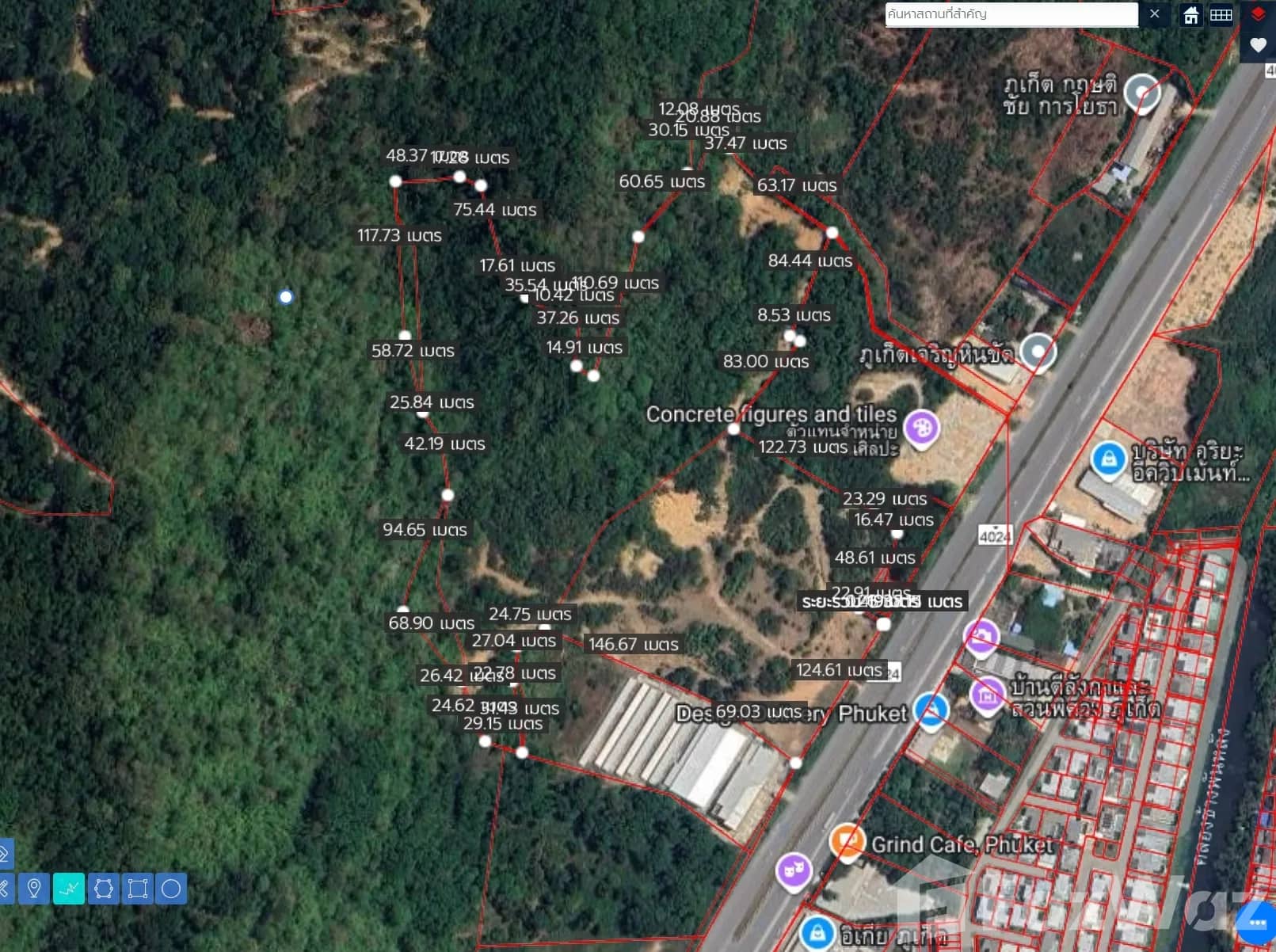Tap the place search field
The image size is (1276, 952).
click(1011, 14)
